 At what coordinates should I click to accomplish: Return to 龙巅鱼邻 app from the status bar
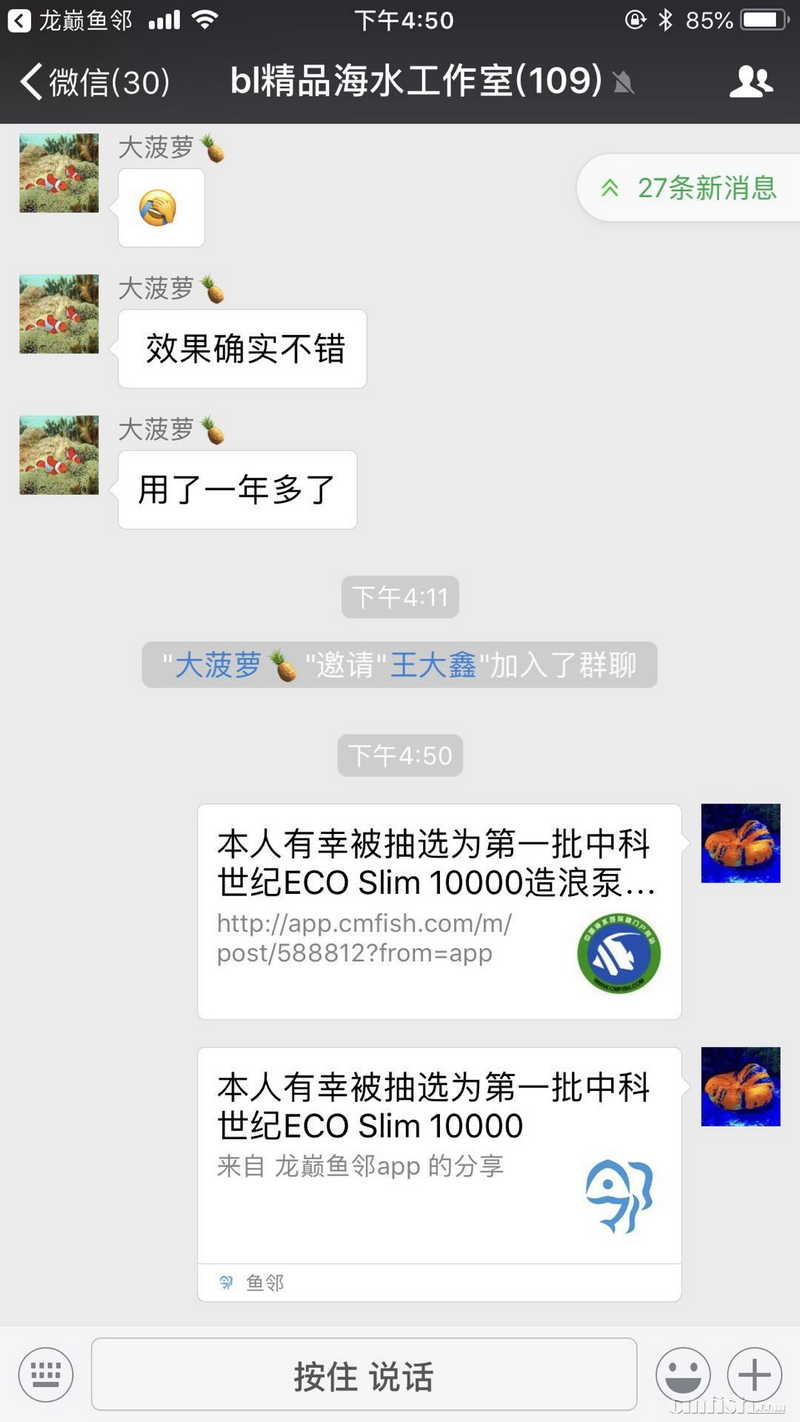pyautogui.click(x=70, y=20)
